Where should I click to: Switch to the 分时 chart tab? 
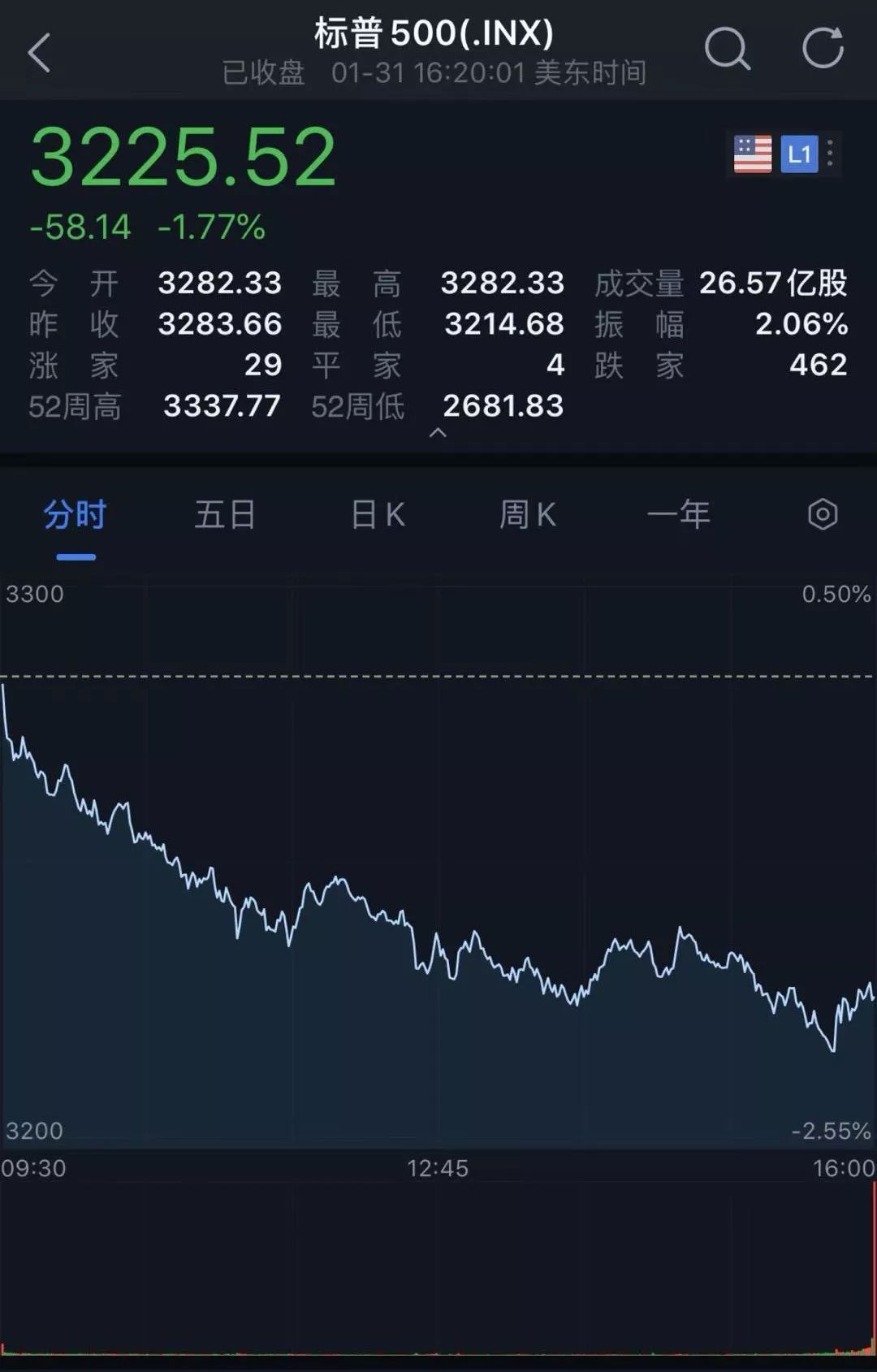(76, 515)
